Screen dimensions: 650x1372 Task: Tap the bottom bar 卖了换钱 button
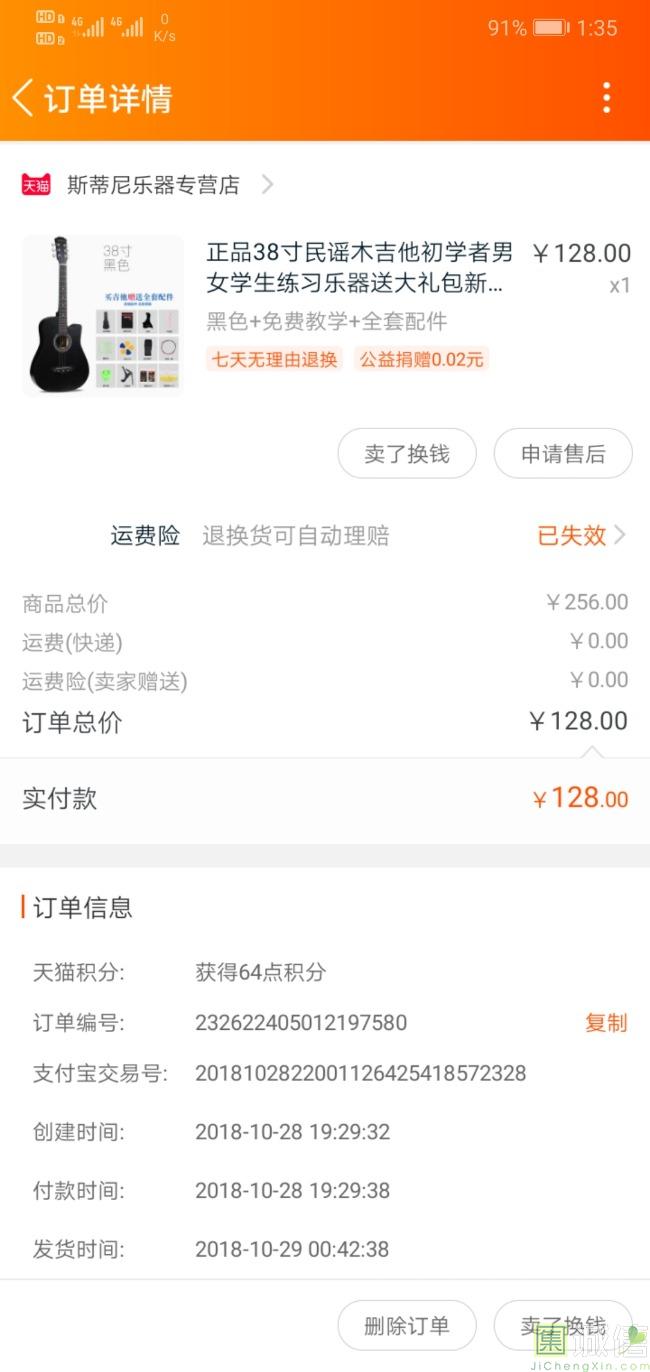(563, 1326)
